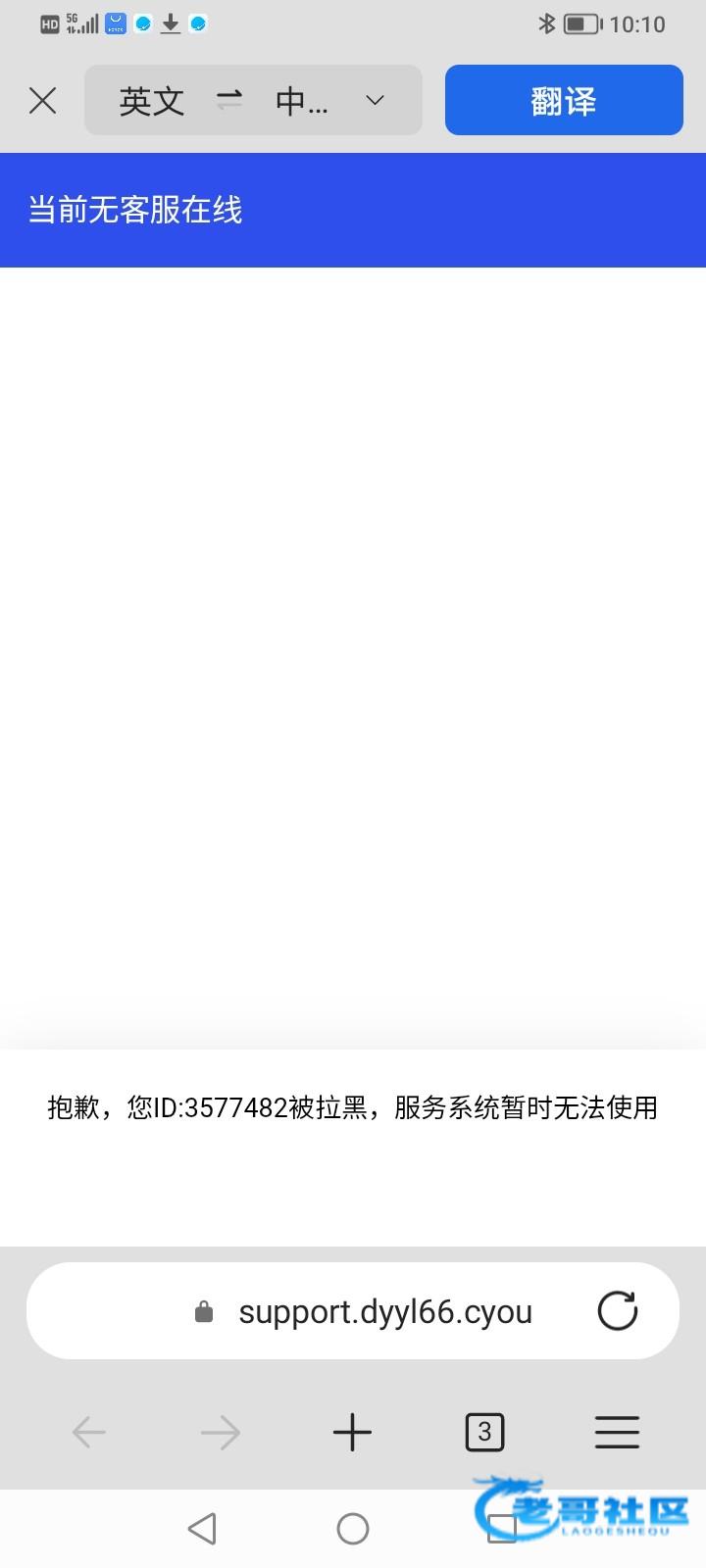706x1568 pixels.
Task: Swap translation languages with the arrows icon
Action: pos(229,100)
